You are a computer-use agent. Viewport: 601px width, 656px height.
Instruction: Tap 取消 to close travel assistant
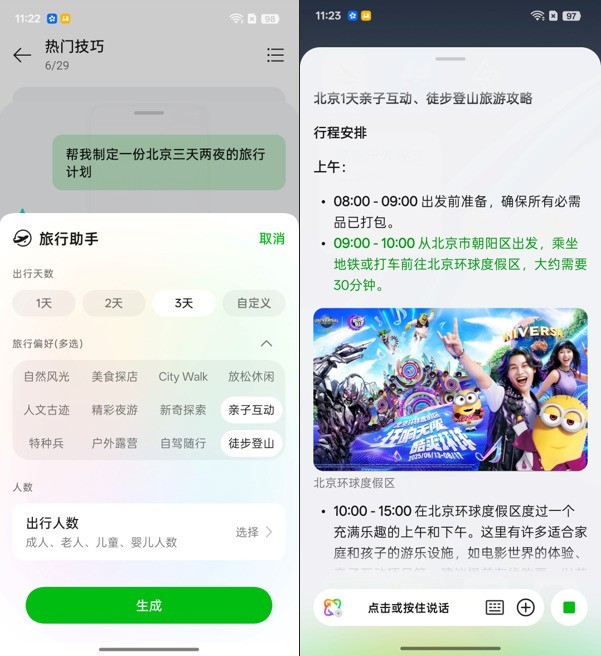point(272,238)
